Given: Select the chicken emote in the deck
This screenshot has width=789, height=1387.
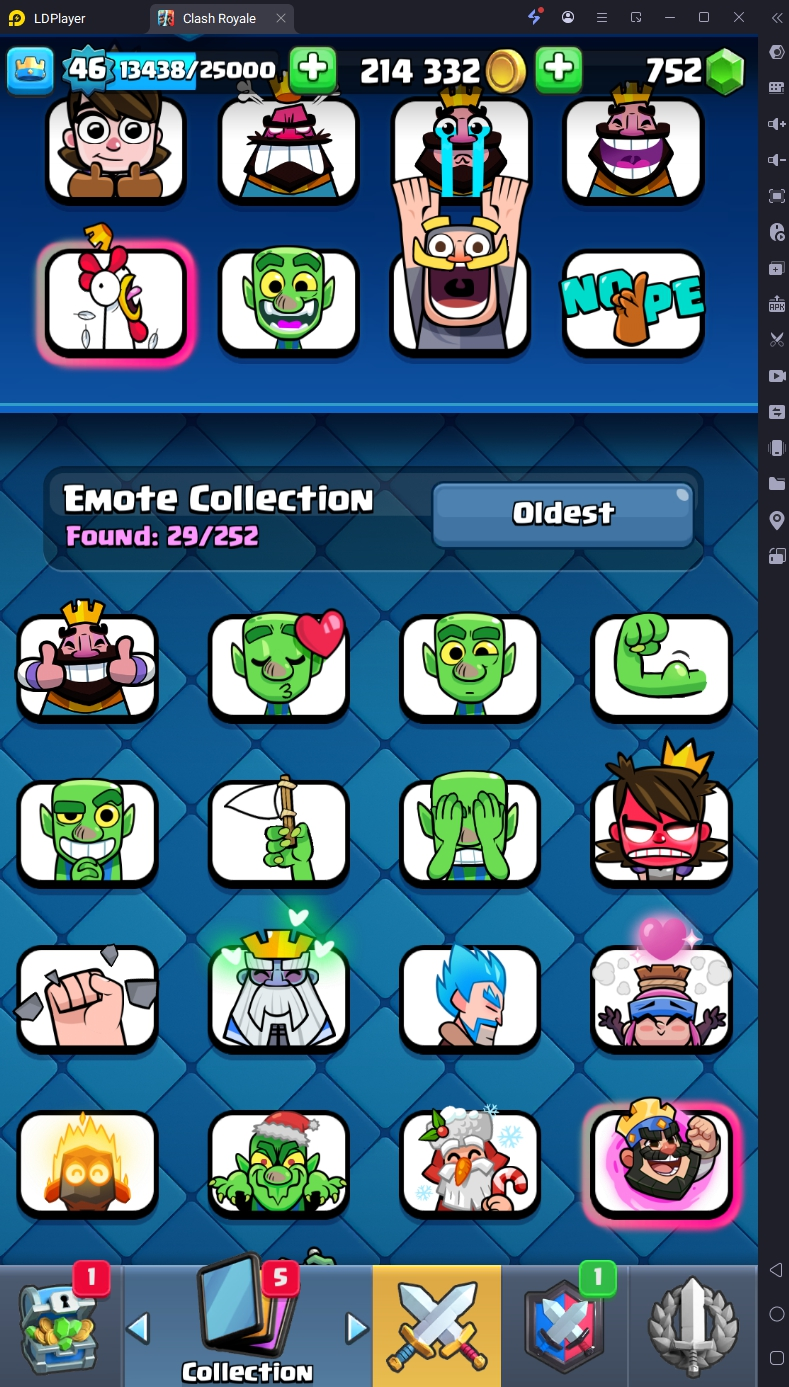Looking at the screenshot, I should pos(116,300).
